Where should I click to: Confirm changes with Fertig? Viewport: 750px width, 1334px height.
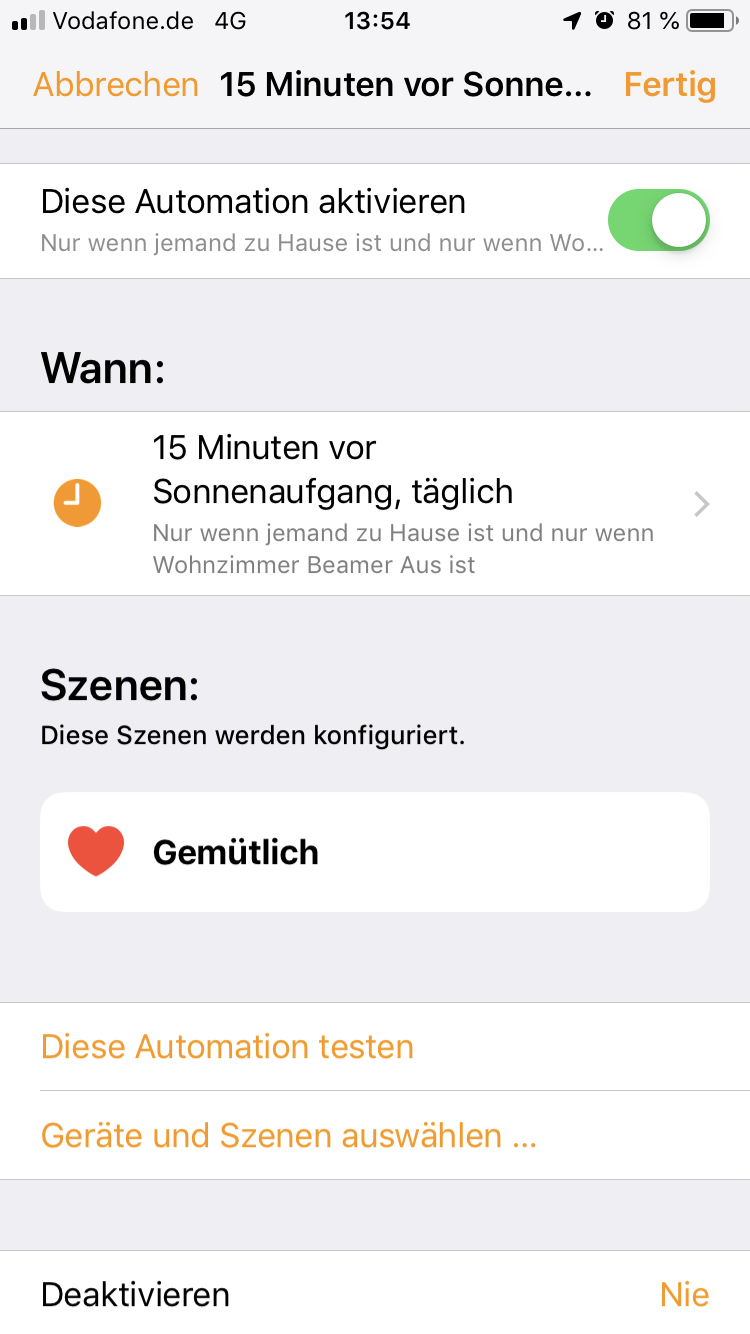pyautogui.click(x=669, y=85)
